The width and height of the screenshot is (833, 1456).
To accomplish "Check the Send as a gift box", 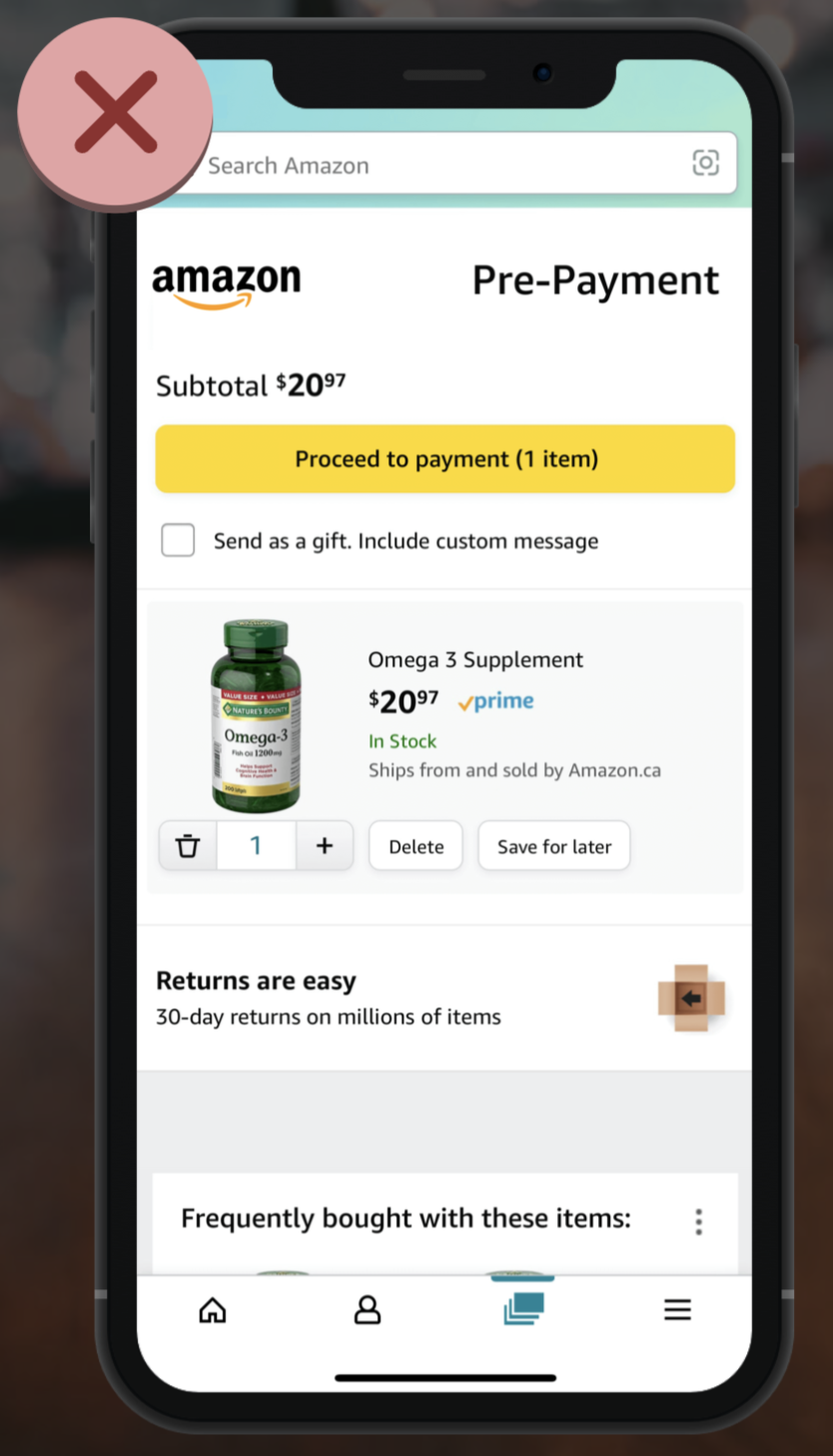I will tap(178, 540).
